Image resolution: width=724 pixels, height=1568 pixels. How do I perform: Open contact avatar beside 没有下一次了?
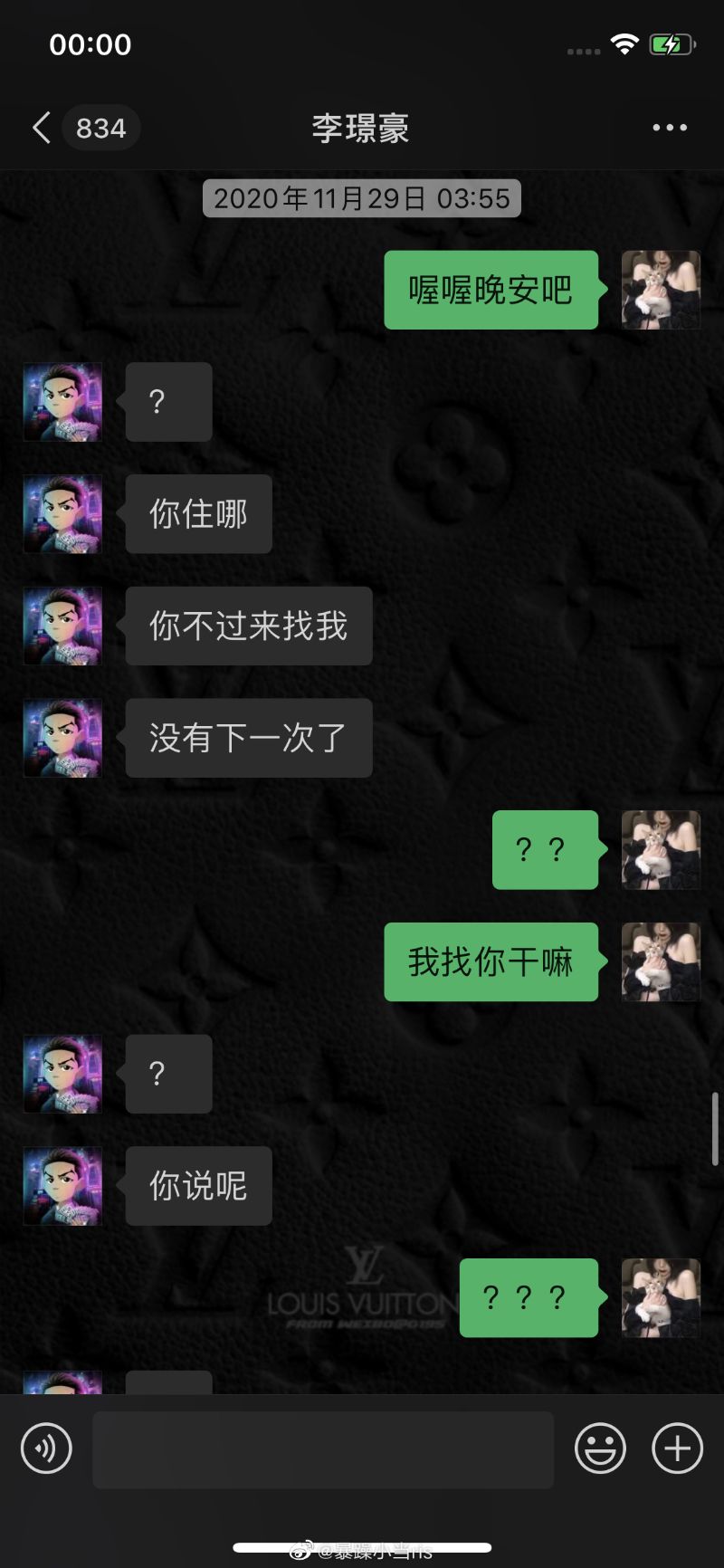point(62,738)
